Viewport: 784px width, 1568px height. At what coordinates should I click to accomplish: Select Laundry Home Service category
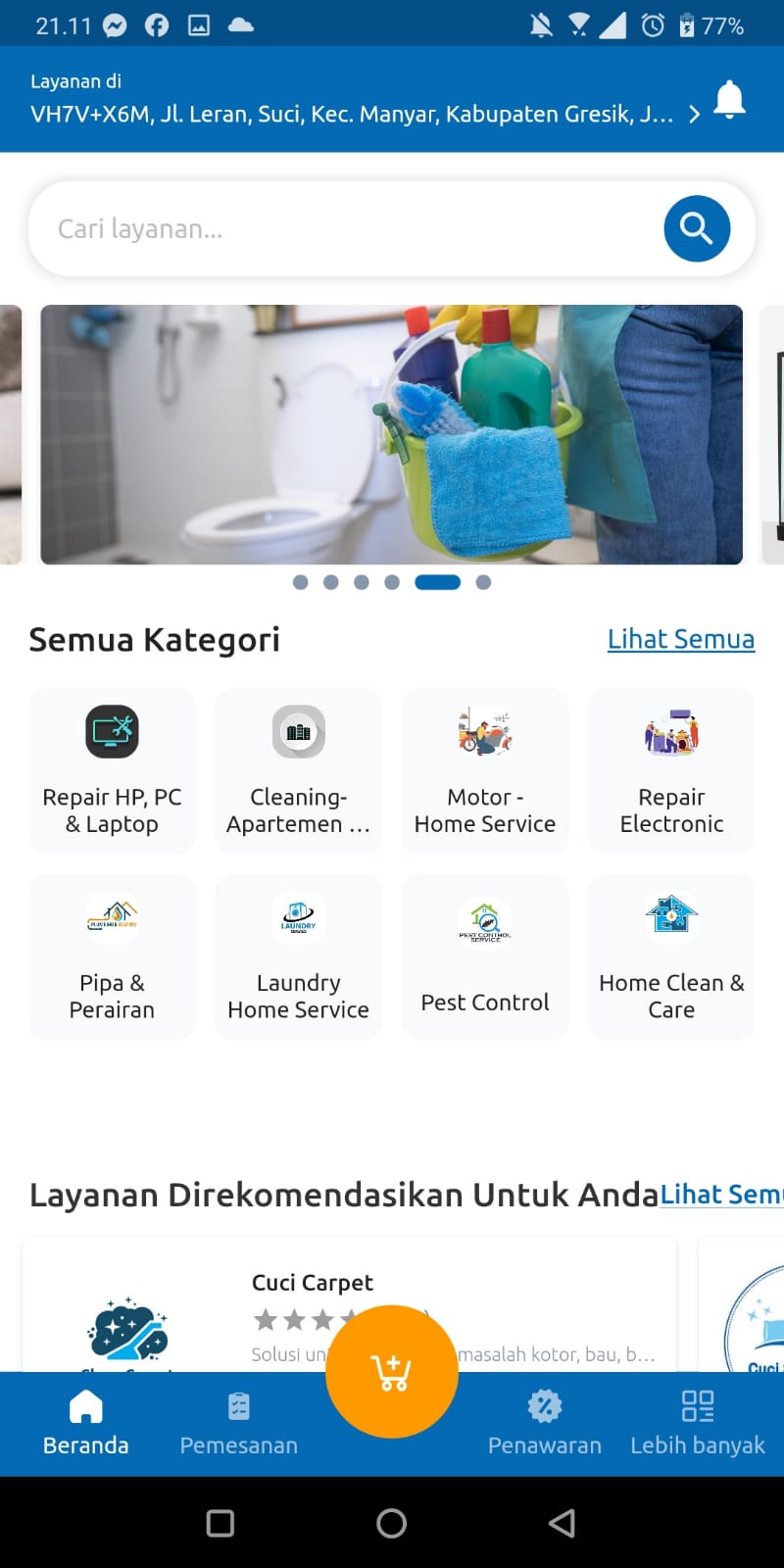coord(298,956)
